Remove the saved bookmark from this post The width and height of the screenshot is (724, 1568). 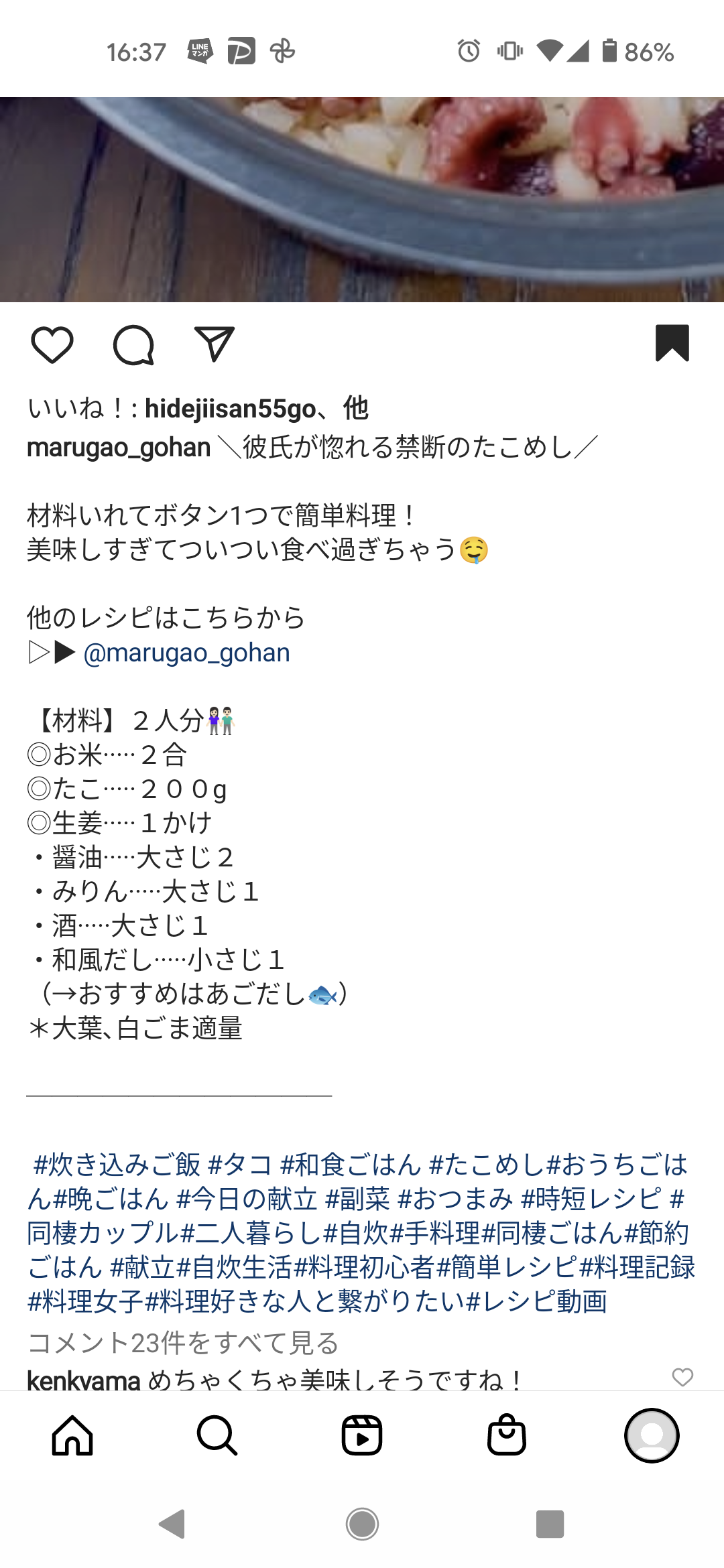672,343
